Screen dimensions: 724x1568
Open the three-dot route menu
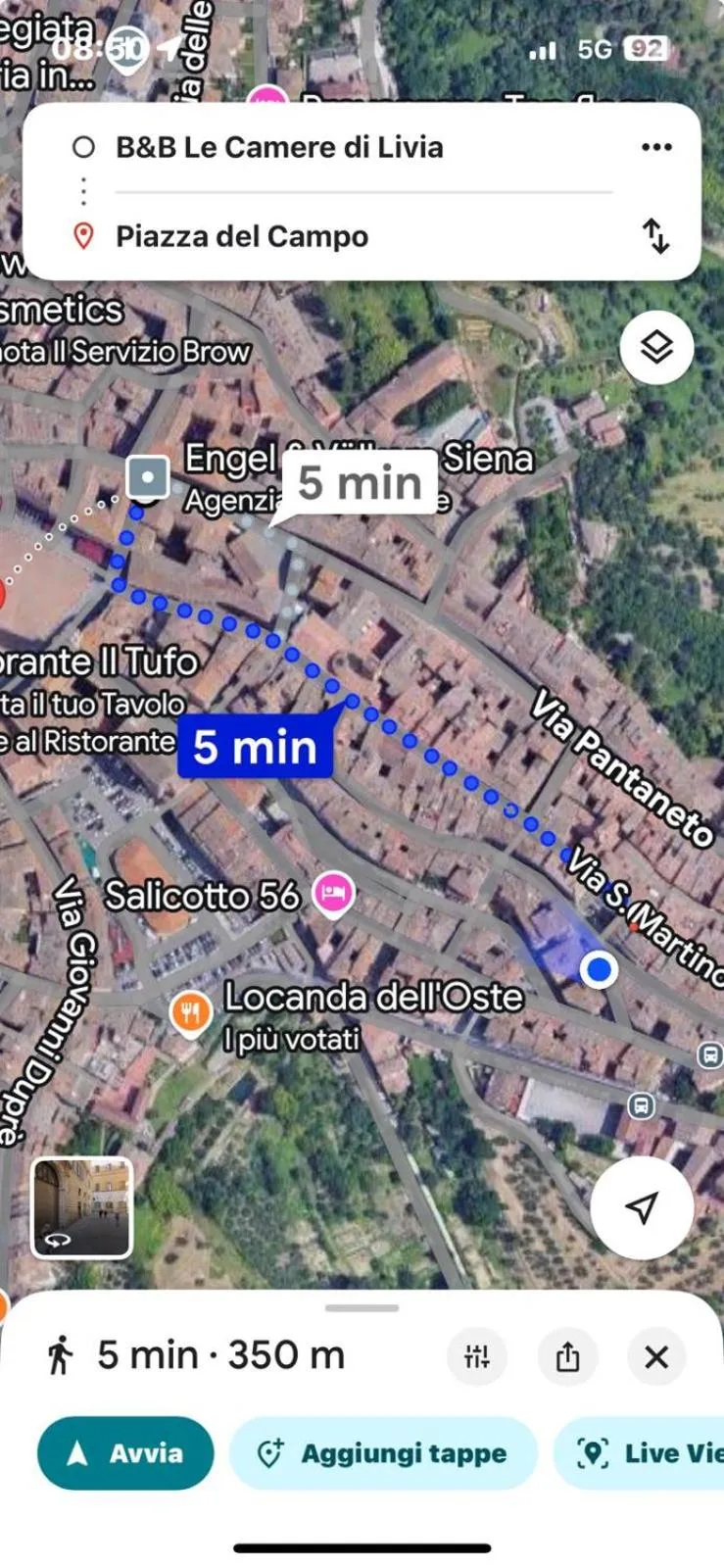[x=655, y=147]
